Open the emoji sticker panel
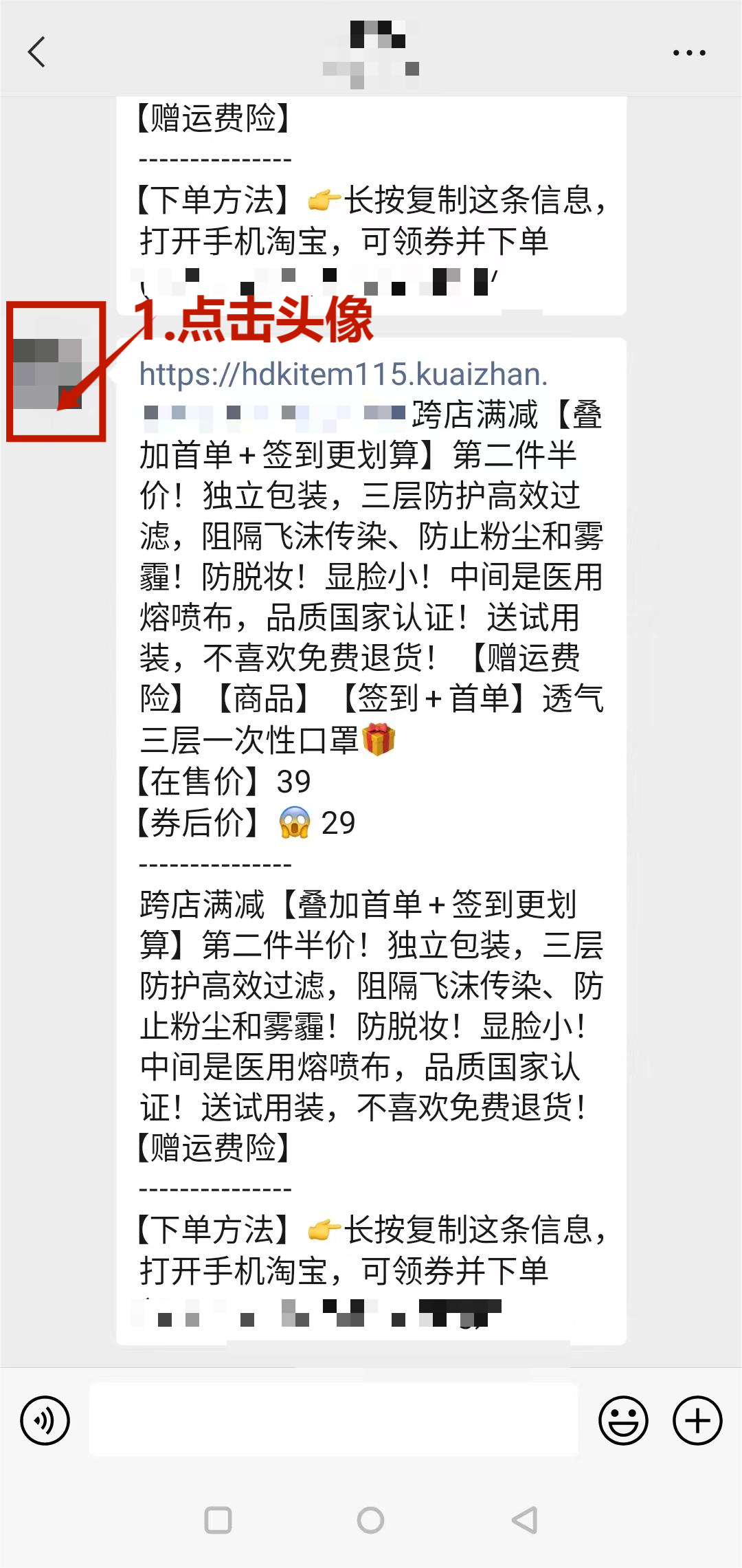 [623, 1420]
